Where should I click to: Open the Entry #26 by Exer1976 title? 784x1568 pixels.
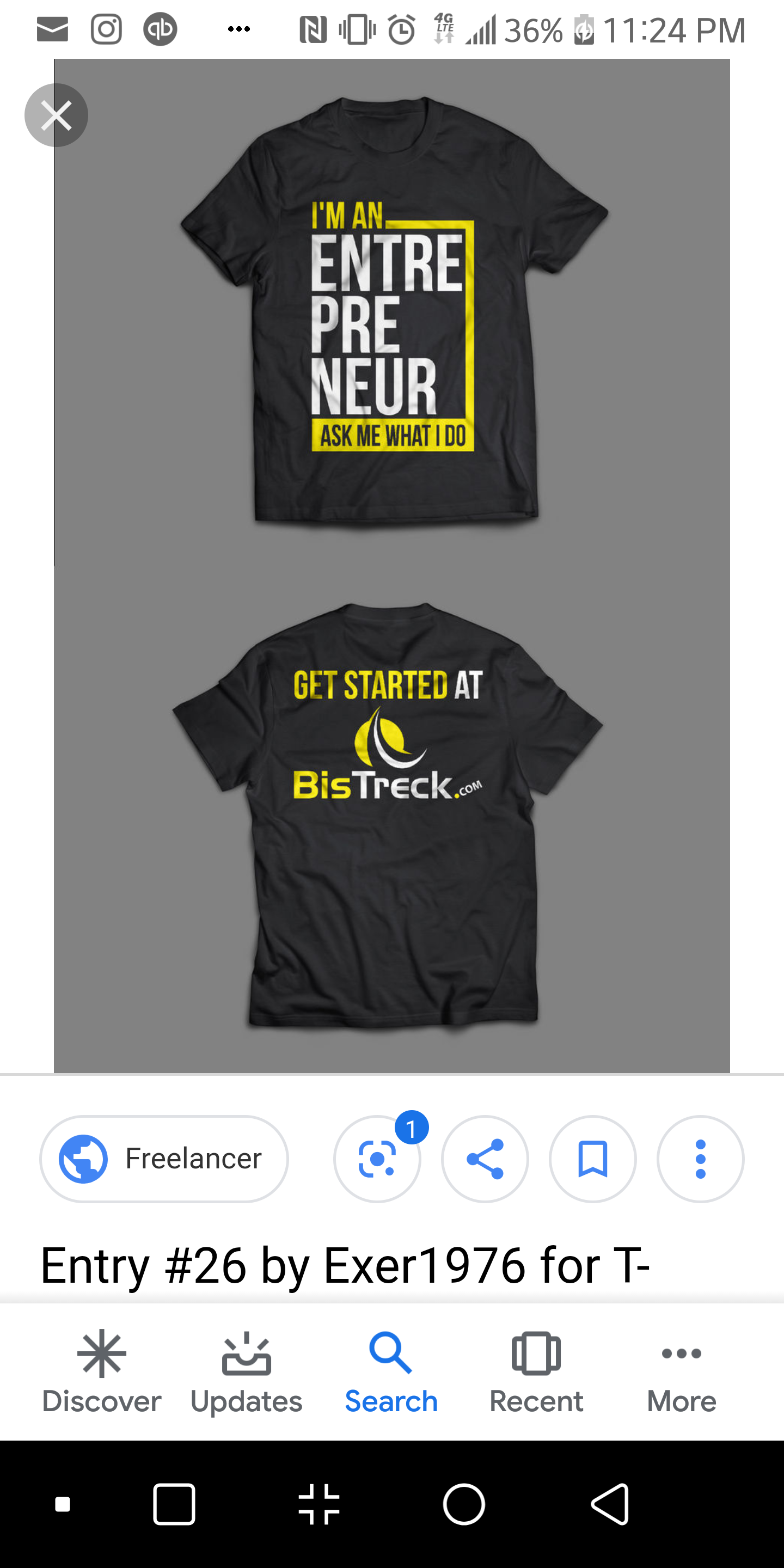[345, 1265]
